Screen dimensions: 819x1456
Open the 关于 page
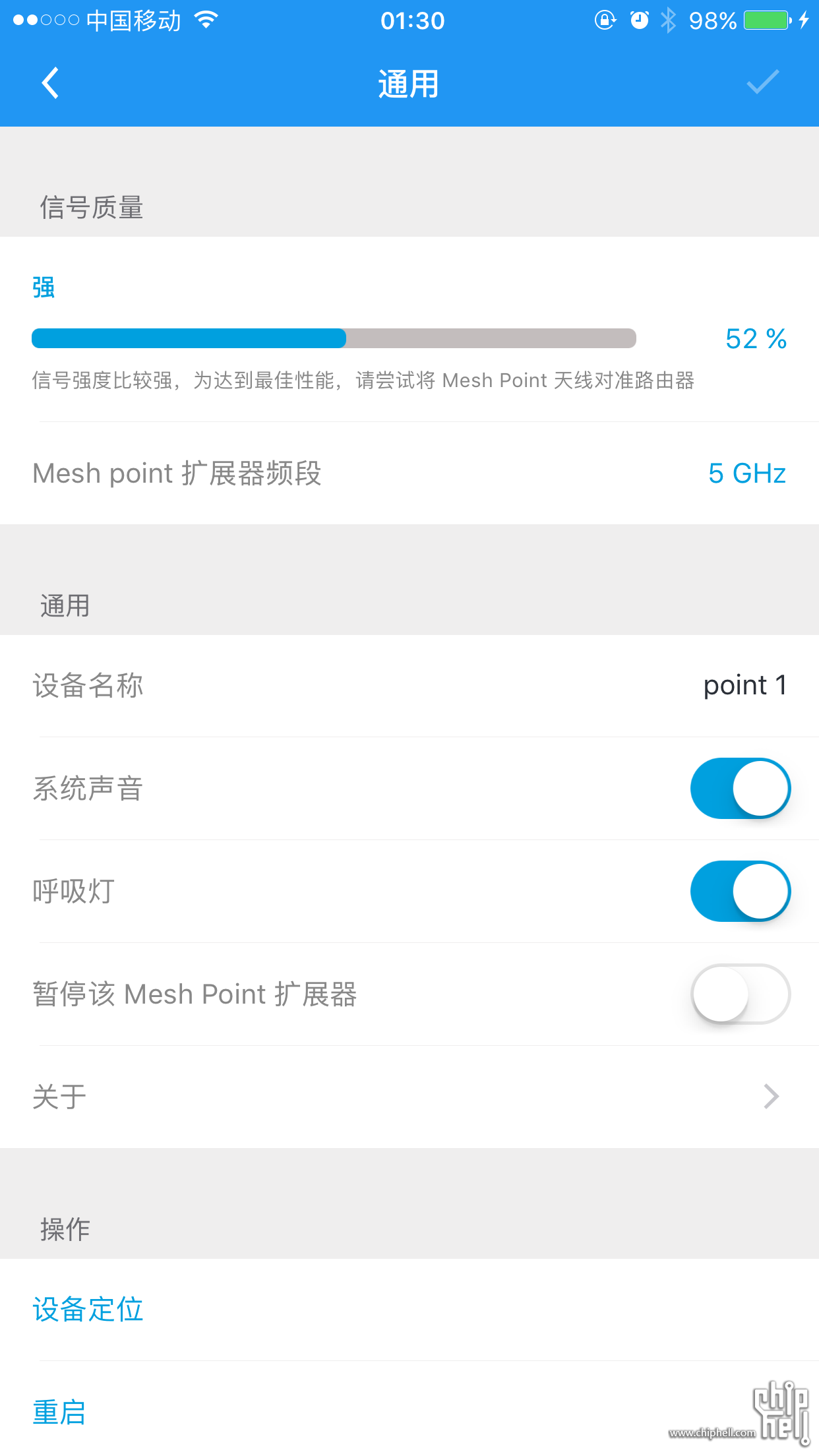tap(409, 1097)
